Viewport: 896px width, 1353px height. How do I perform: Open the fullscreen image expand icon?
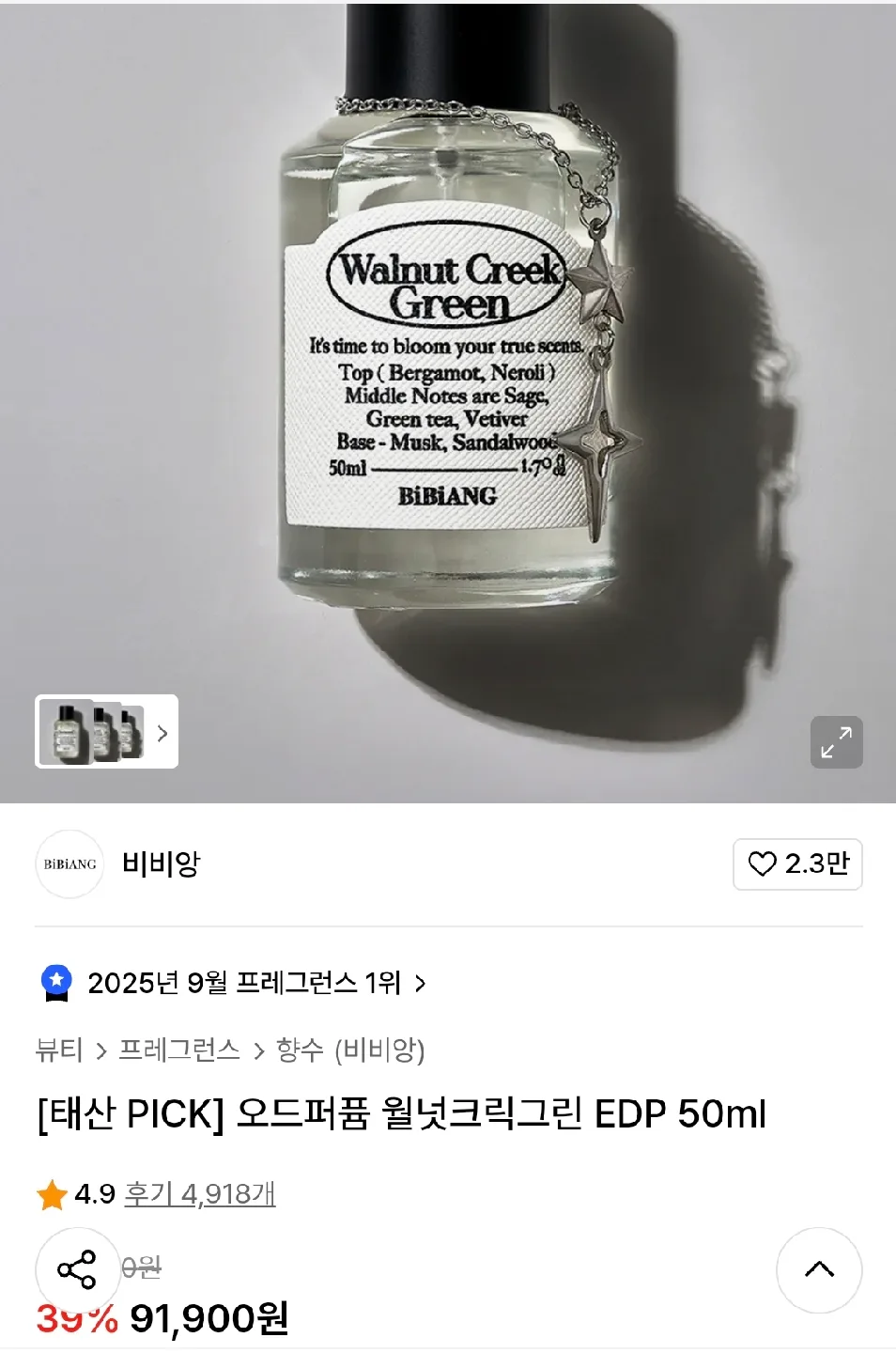tap(836, 741)
